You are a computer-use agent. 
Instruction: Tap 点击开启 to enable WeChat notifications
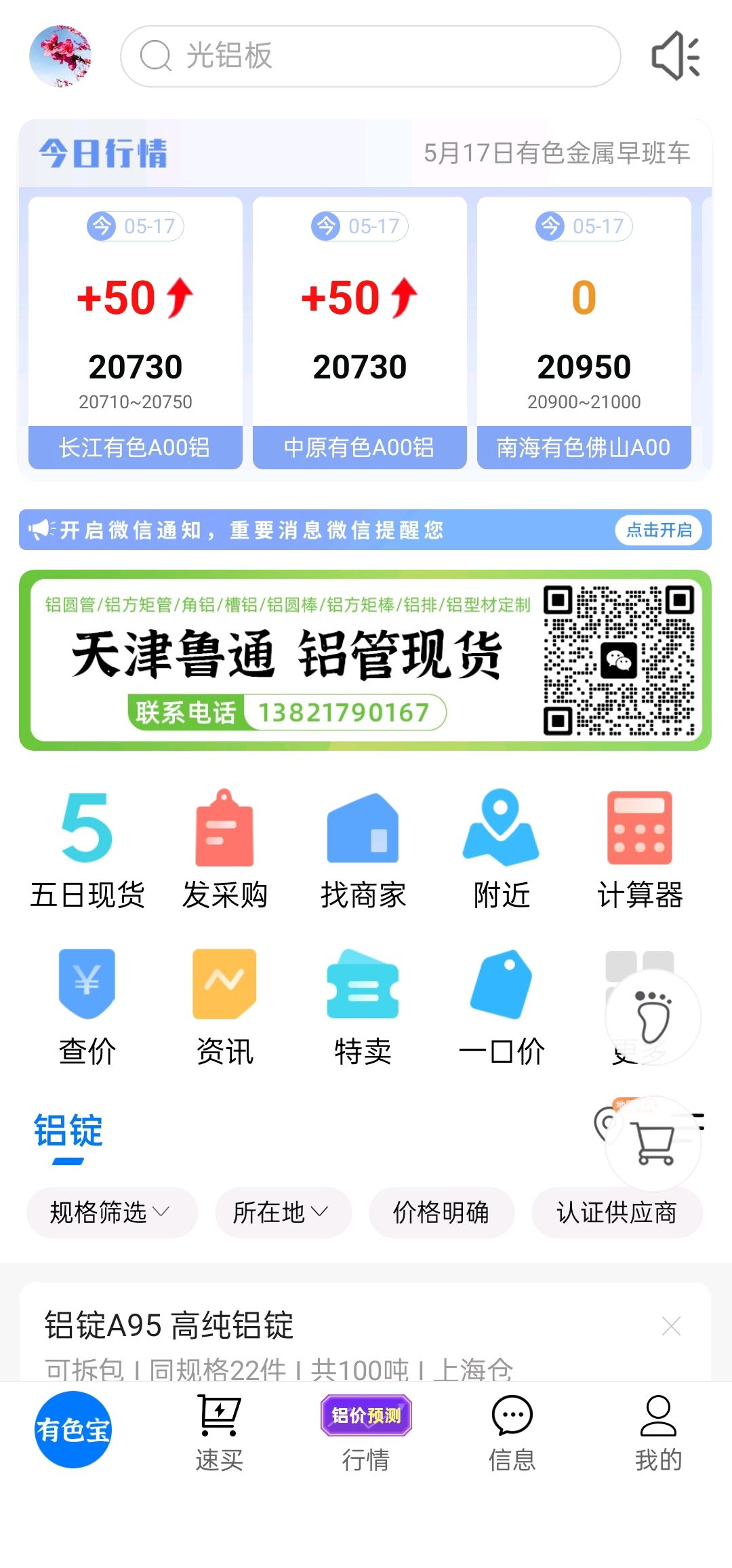point(659,530)
